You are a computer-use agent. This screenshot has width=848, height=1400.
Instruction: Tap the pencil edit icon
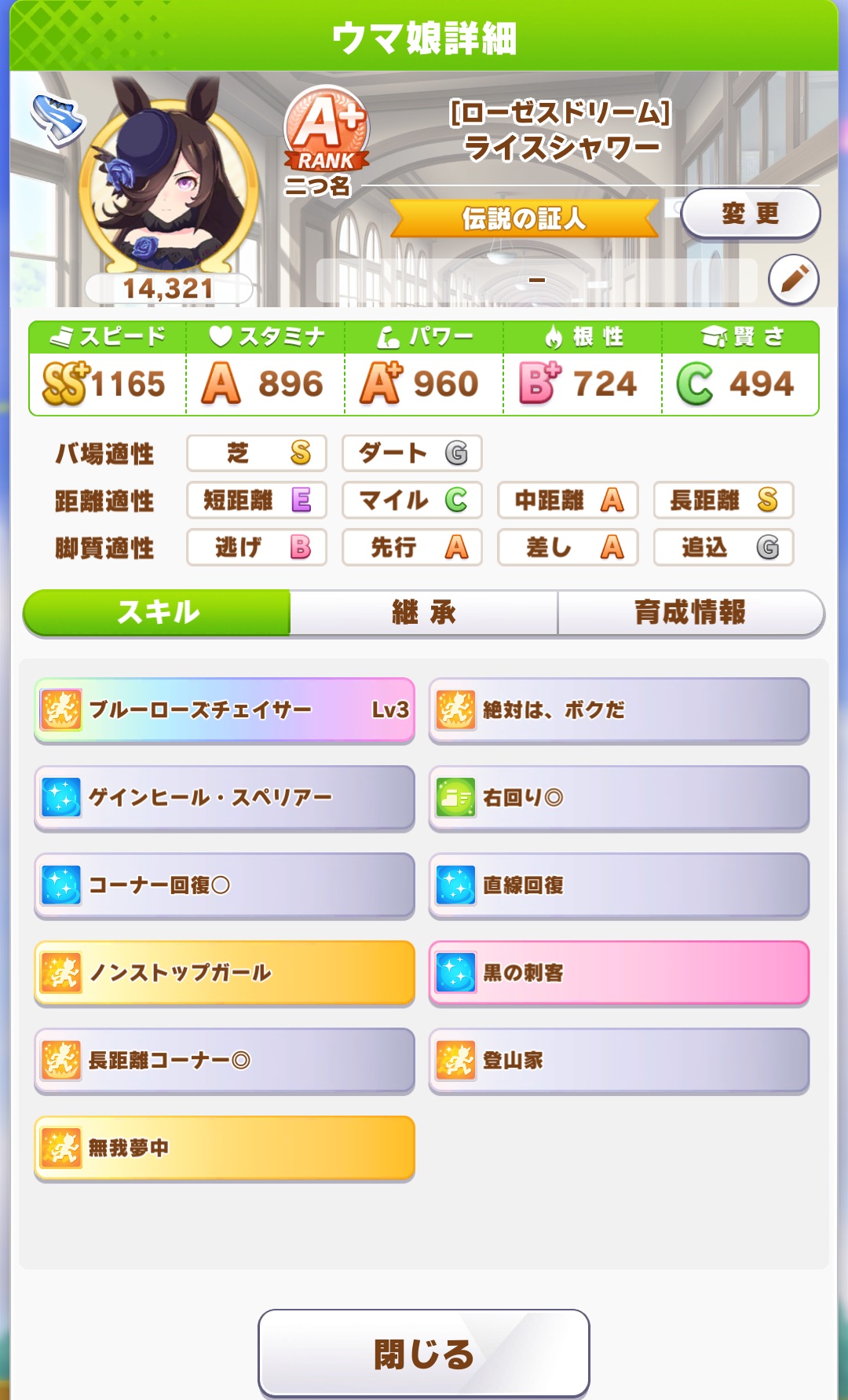point(793,280)
